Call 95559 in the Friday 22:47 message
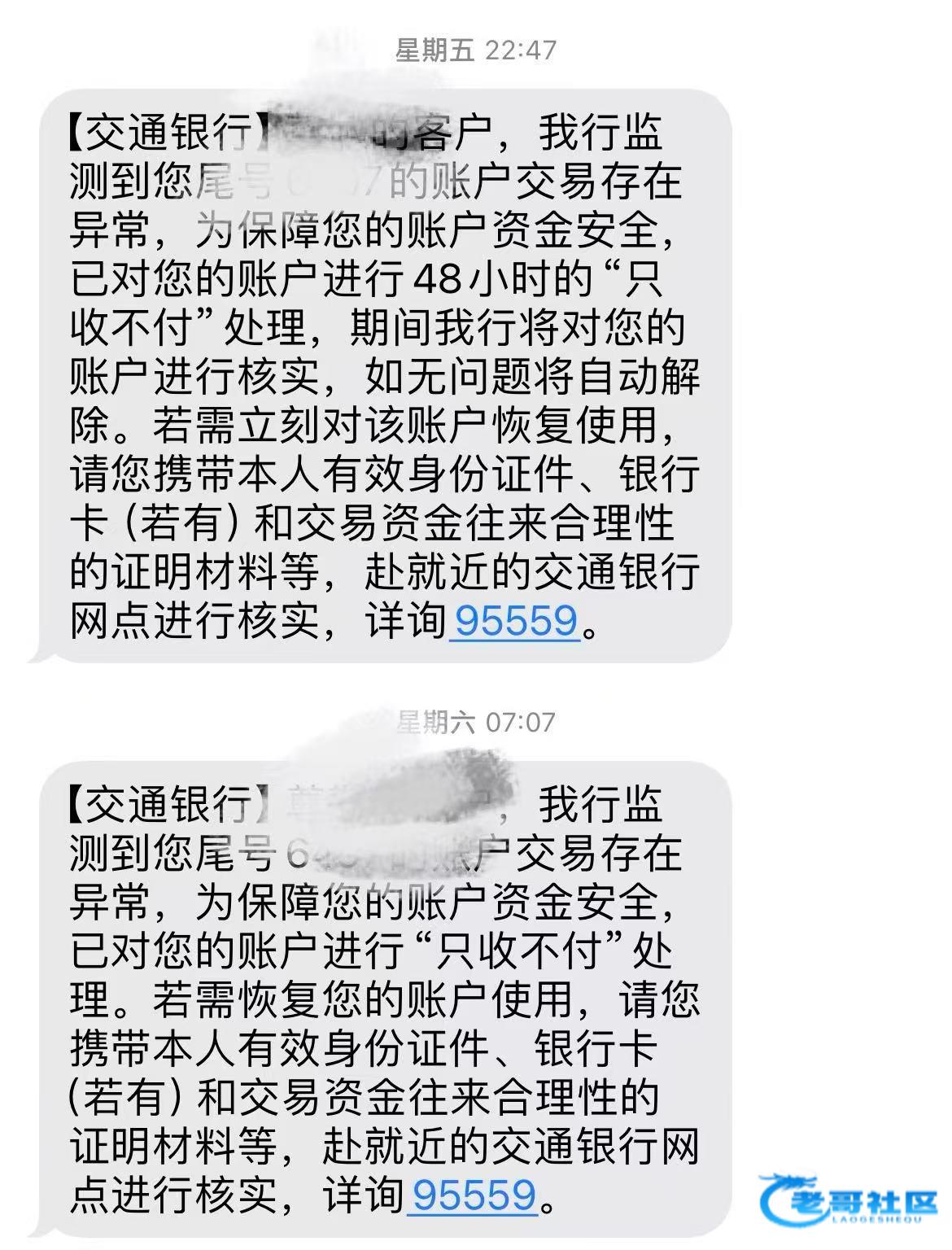Viewport: 952px width, 1250px height. tap(515, 622)
